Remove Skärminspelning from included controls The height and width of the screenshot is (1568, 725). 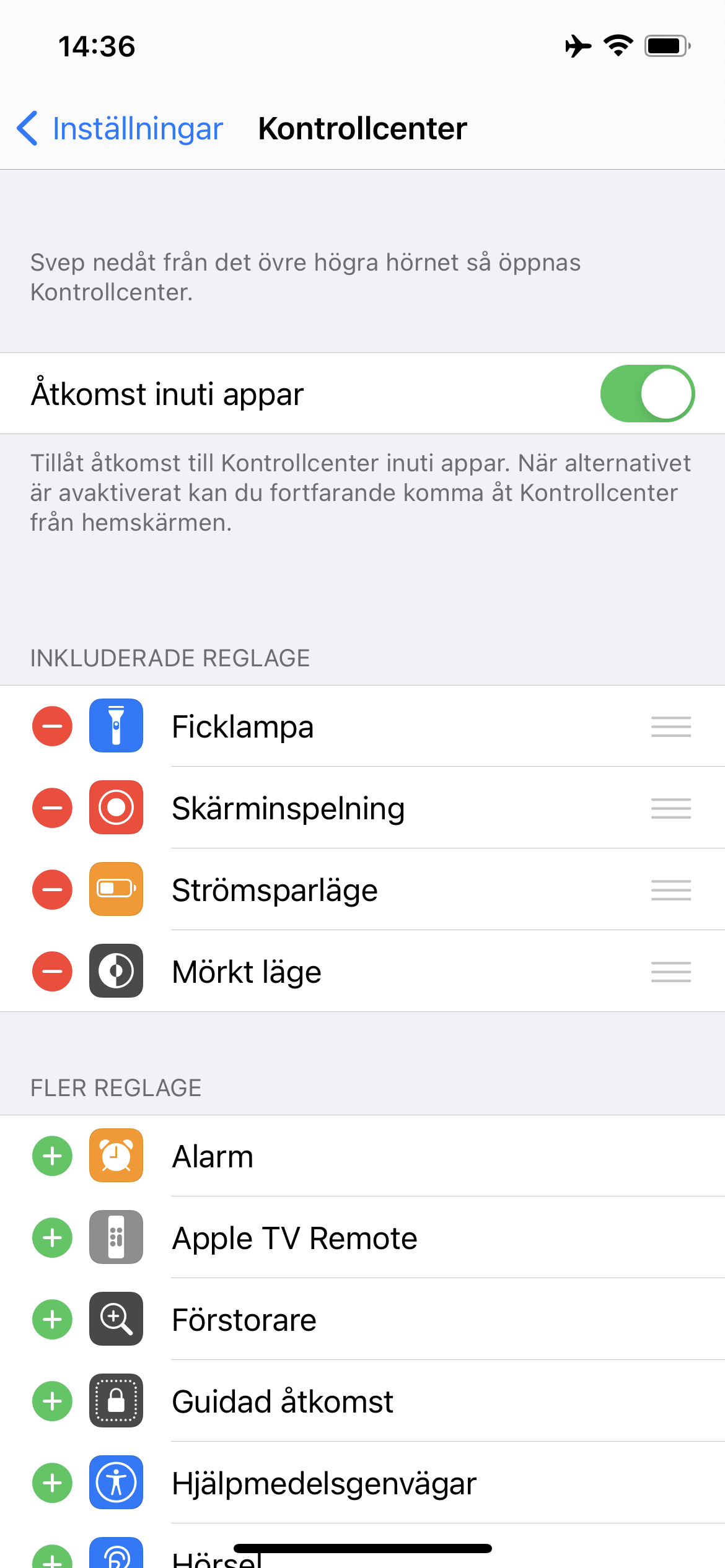point(53,808)
